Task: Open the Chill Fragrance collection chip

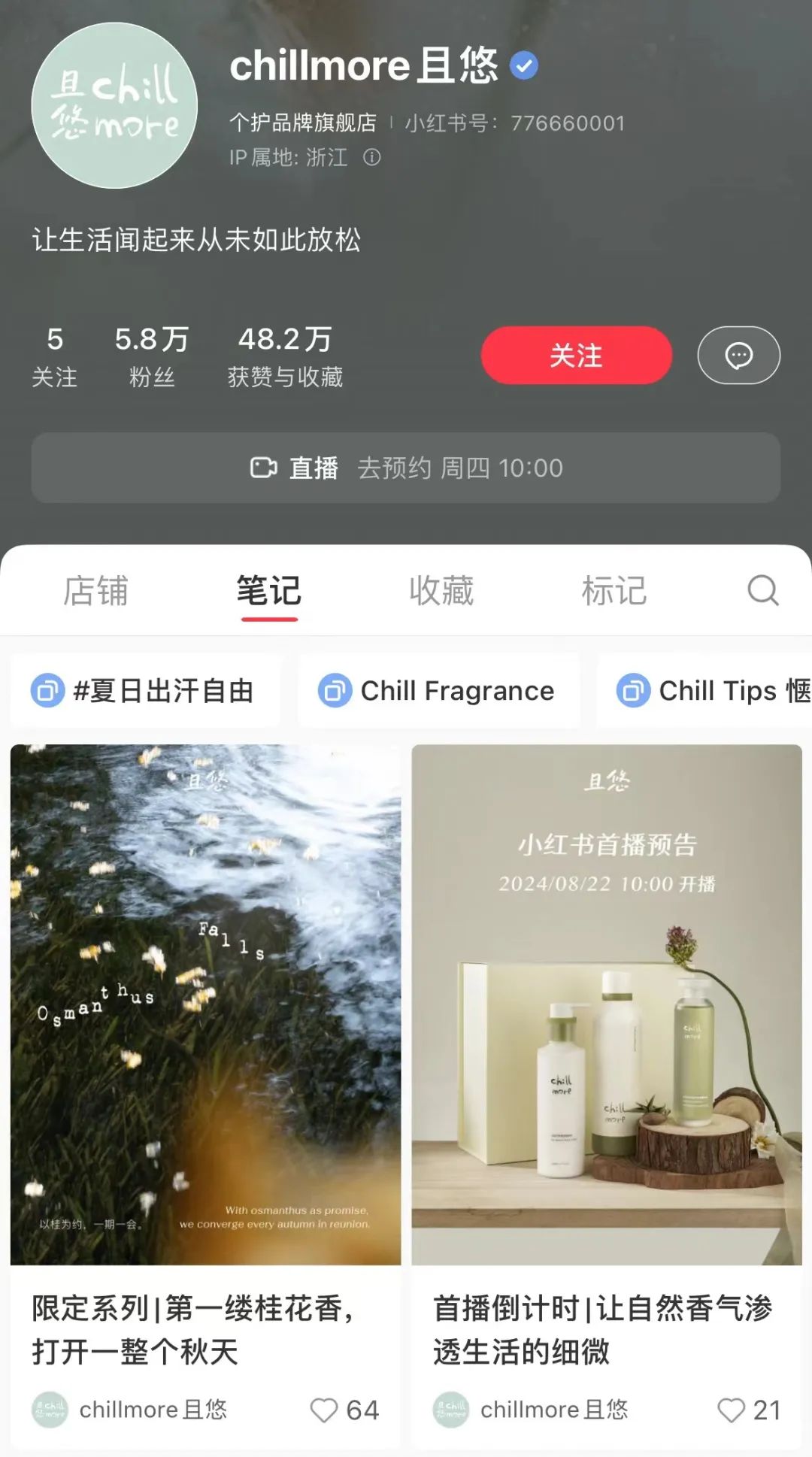Action: [x=439, y=690]
